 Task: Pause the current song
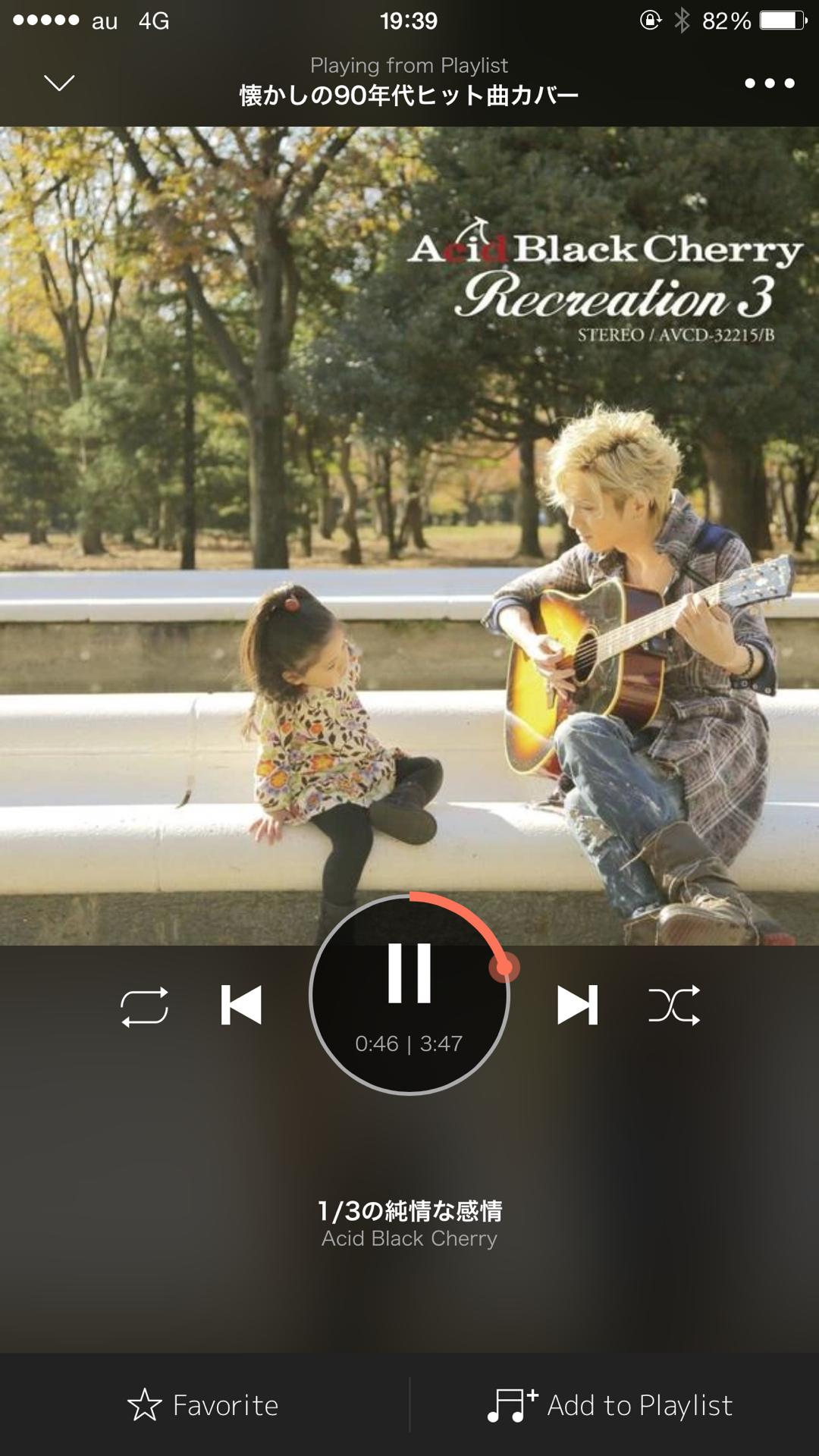(x=409, y=974)
